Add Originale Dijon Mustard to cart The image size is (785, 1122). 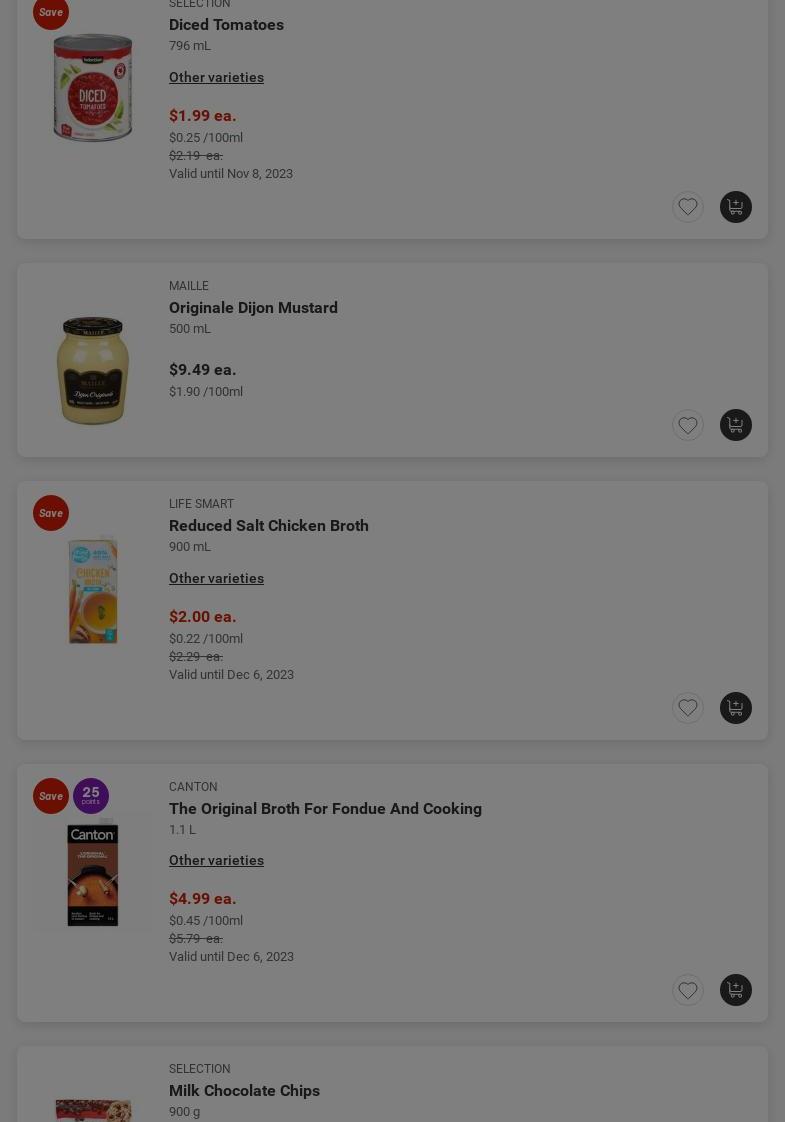[735, 425]
